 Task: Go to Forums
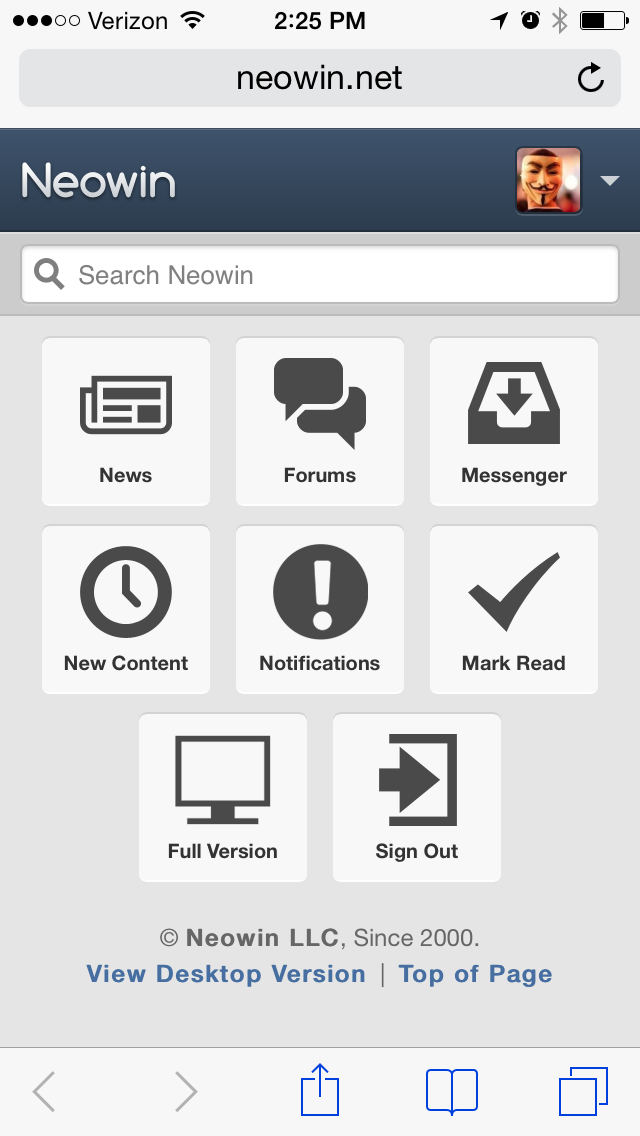click(x=320, y=422)
